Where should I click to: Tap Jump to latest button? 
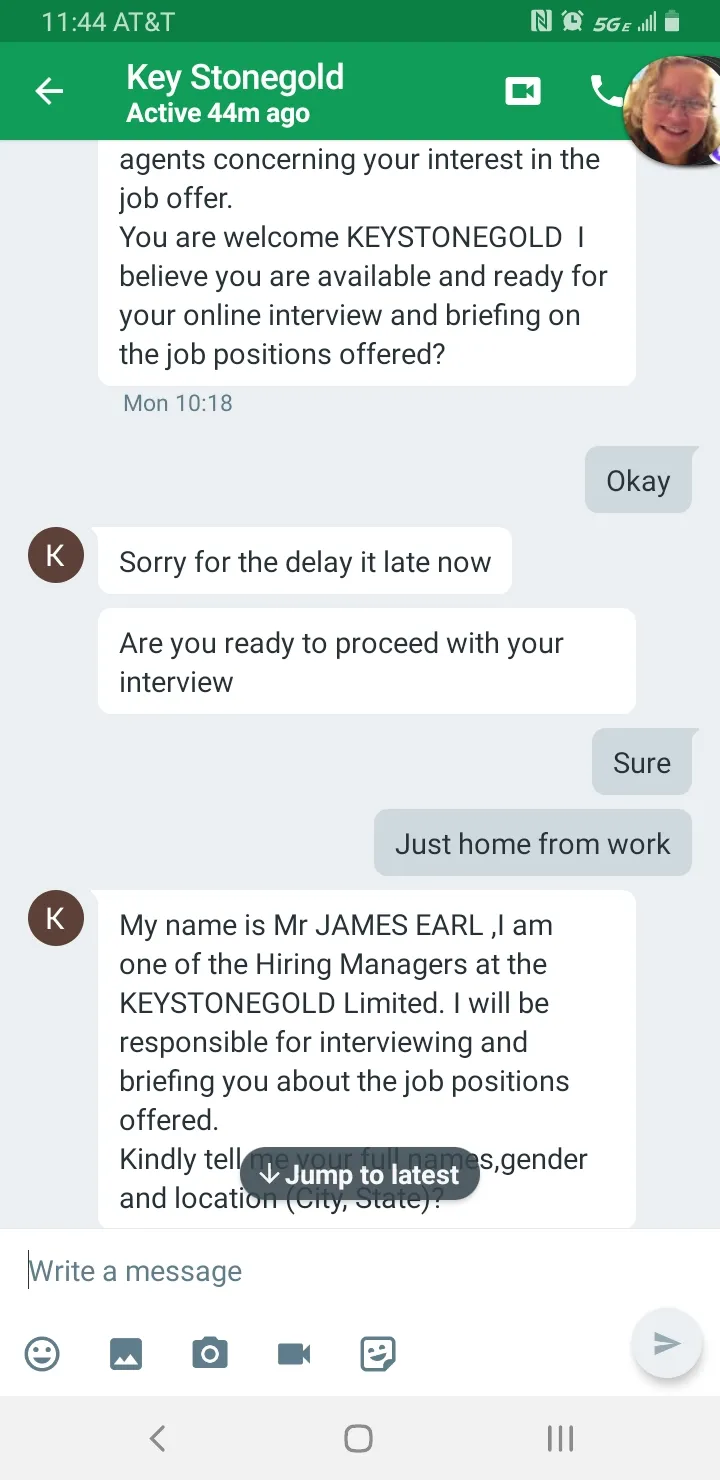click(x=360, y=1174)
